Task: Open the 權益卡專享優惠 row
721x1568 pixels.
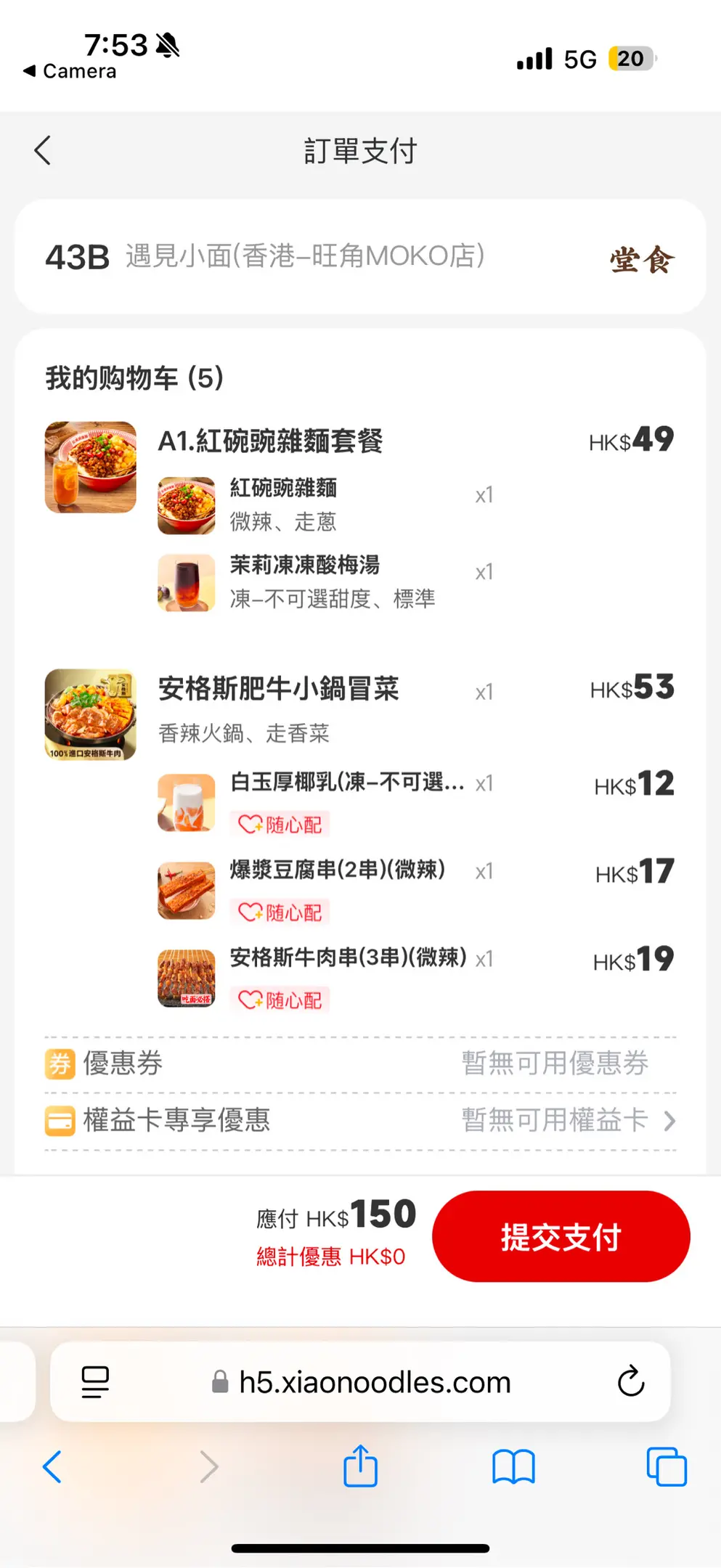Action: coord(360,1120)
